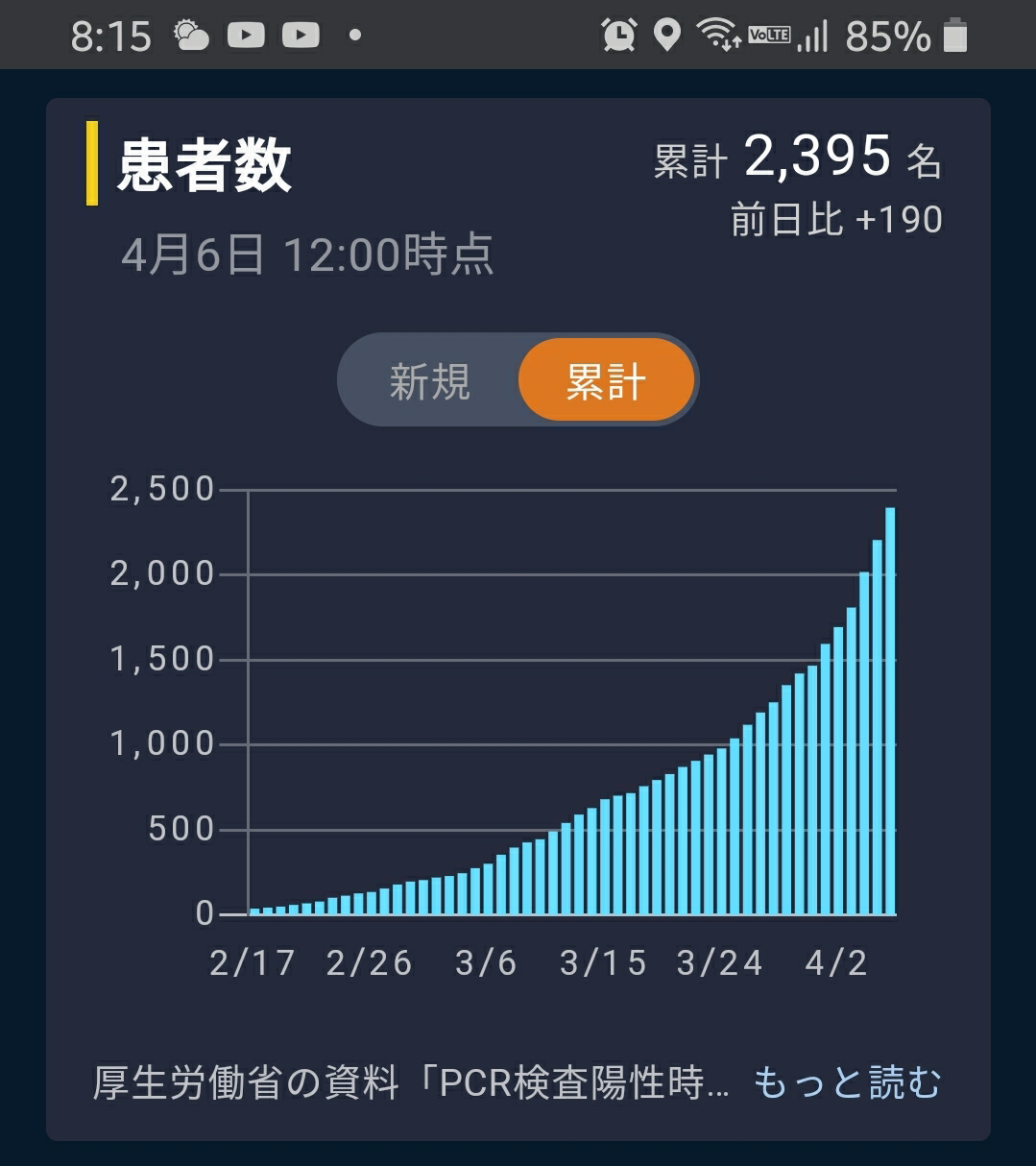Switch to the 新規 chart view

[x=429, y=381]
